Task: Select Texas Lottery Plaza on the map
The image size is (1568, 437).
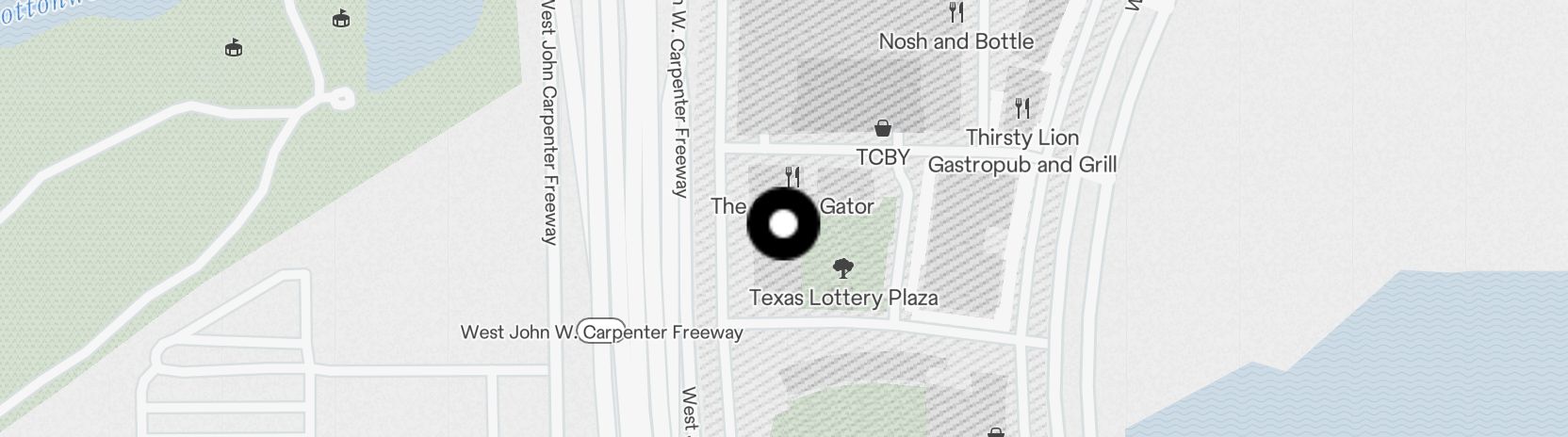Action: click(x=843, y=269)
